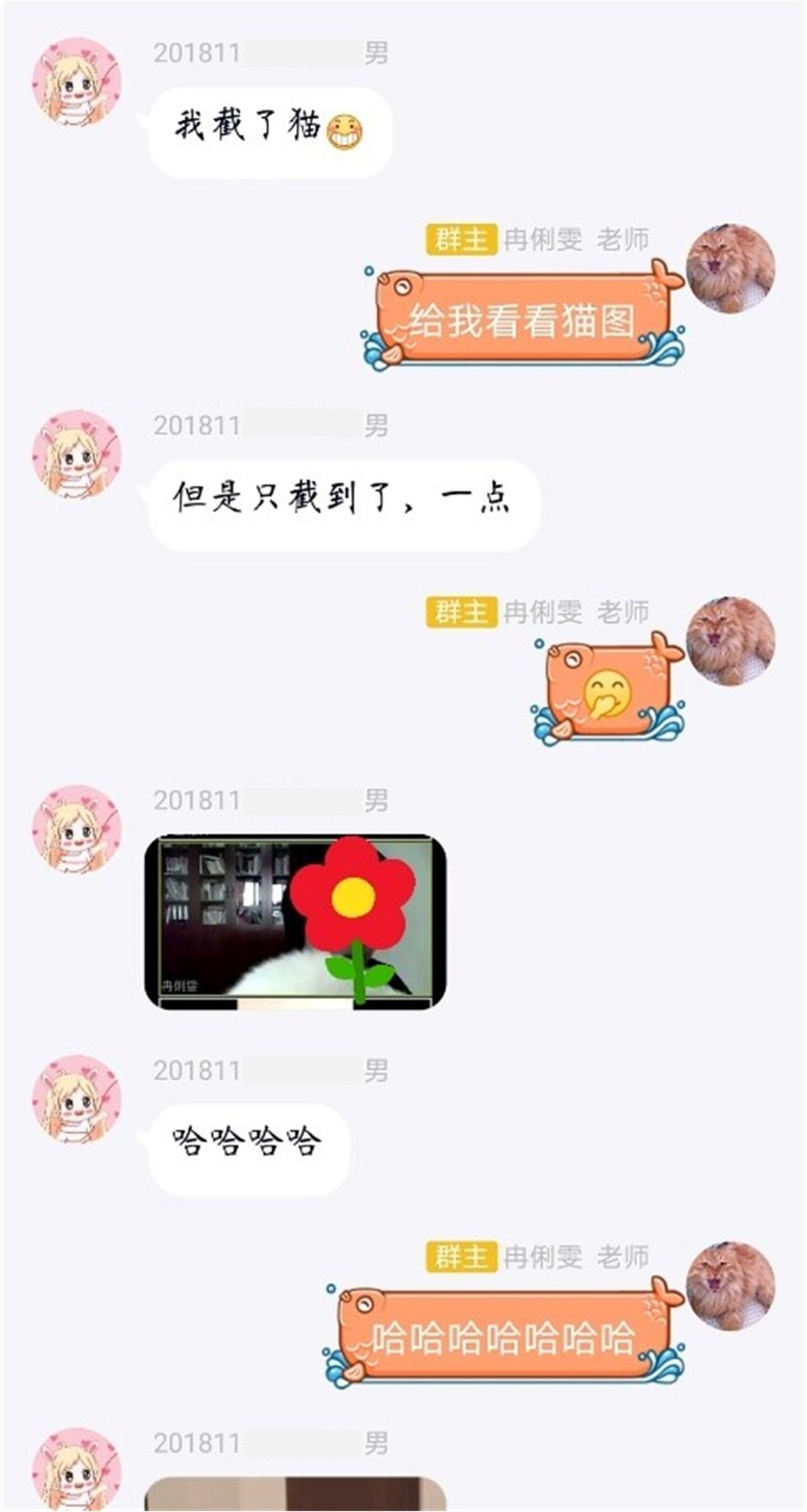Open student's avatar beside the 我截了猫 message
The height and width of the screenshot is (1512, 807).
pyautogui.click(x=77, y=83)
